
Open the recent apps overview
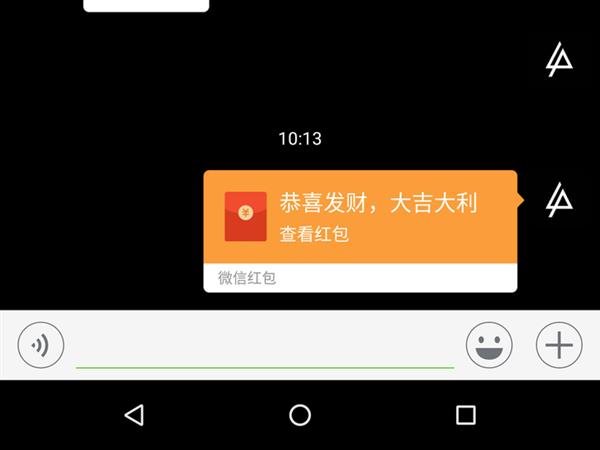[465, 415]
